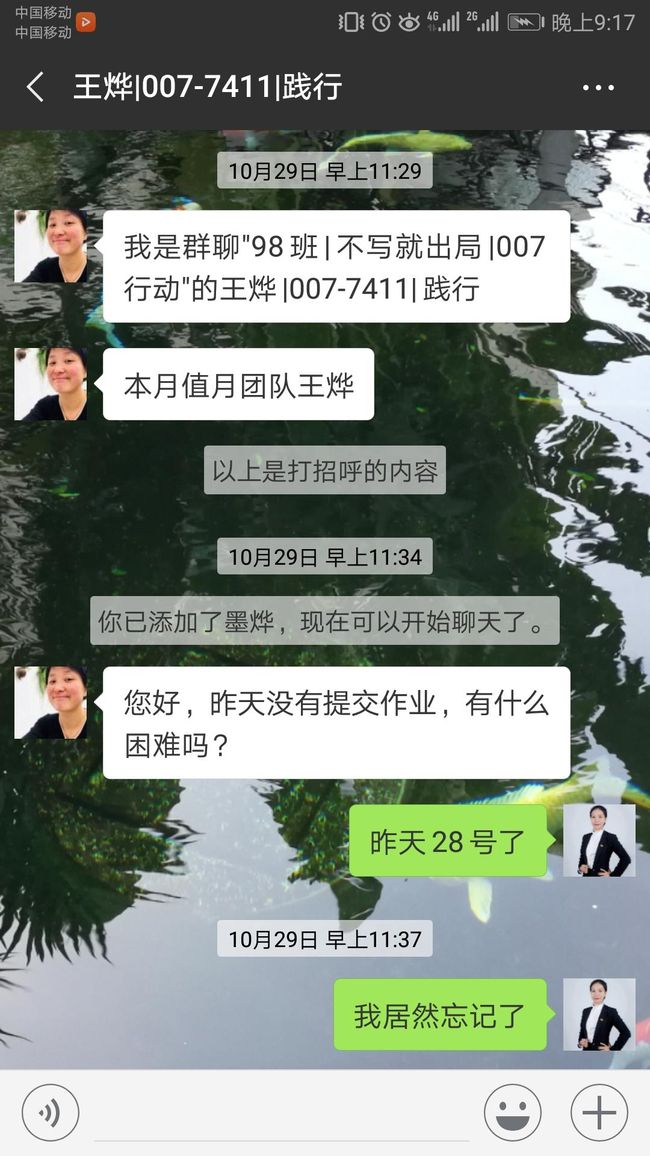This screenshot has width=650, height=1156.
Task: Tap the message text input field
Action: coord(282,1113)
